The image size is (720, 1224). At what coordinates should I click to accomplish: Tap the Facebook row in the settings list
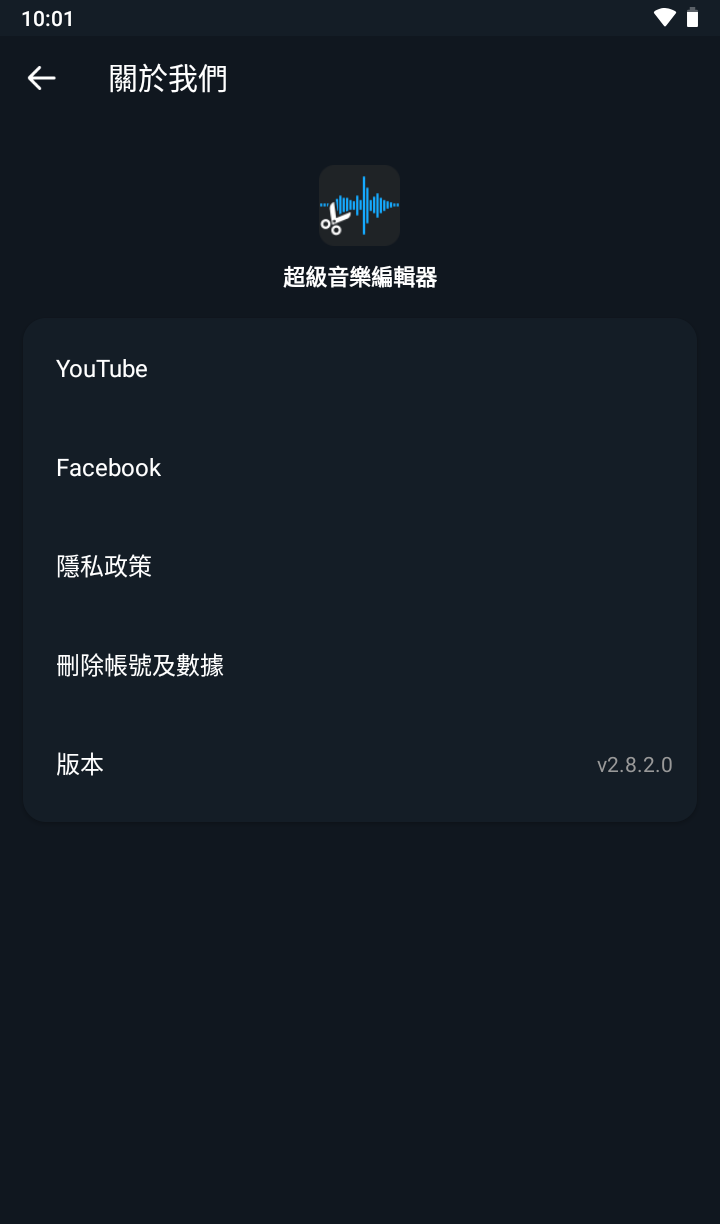click(360, 467)
